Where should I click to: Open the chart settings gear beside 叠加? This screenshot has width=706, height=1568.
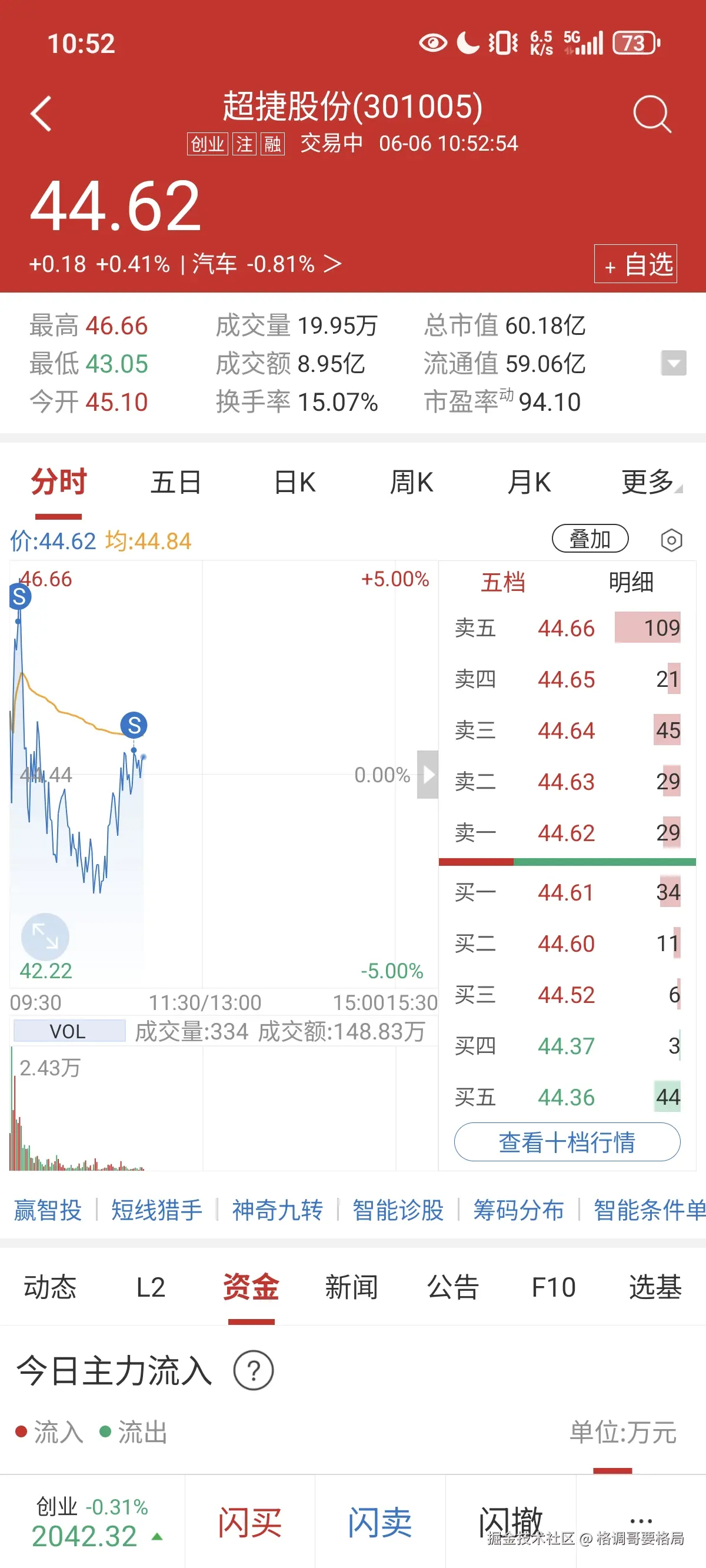point(671,538)
